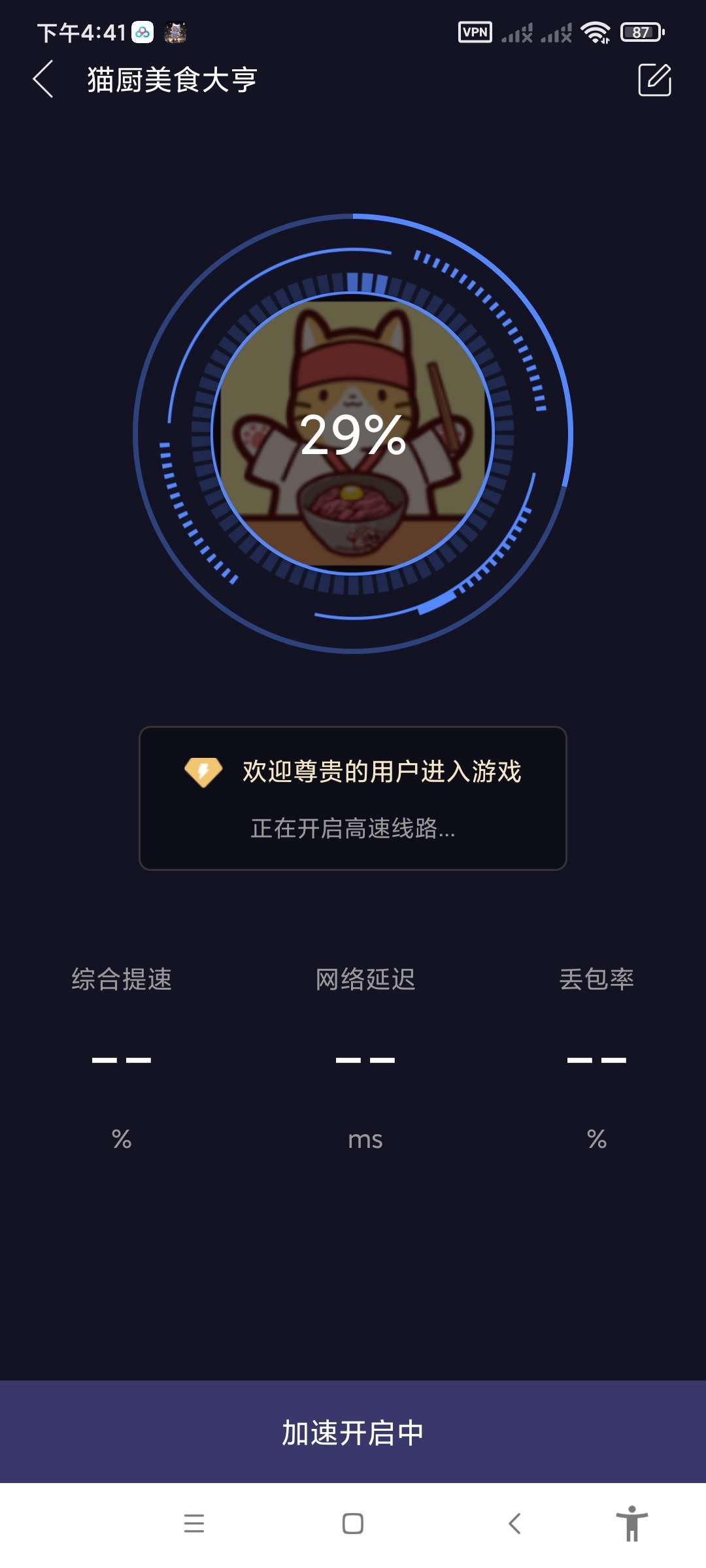Tap the edit pencil icon top right

tap(656, 81)
